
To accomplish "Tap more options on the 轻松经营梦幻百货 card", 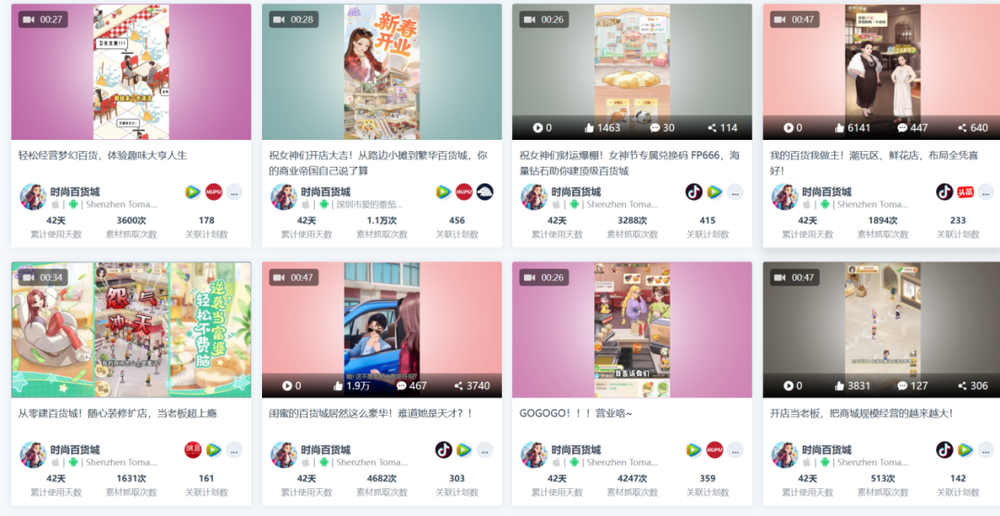I will (234, 192).
